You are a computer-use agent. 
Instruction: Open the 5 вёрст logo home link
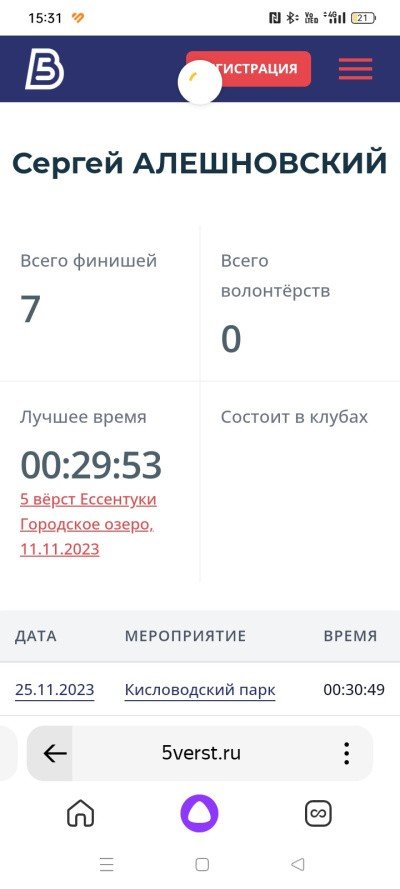[44, 69]
